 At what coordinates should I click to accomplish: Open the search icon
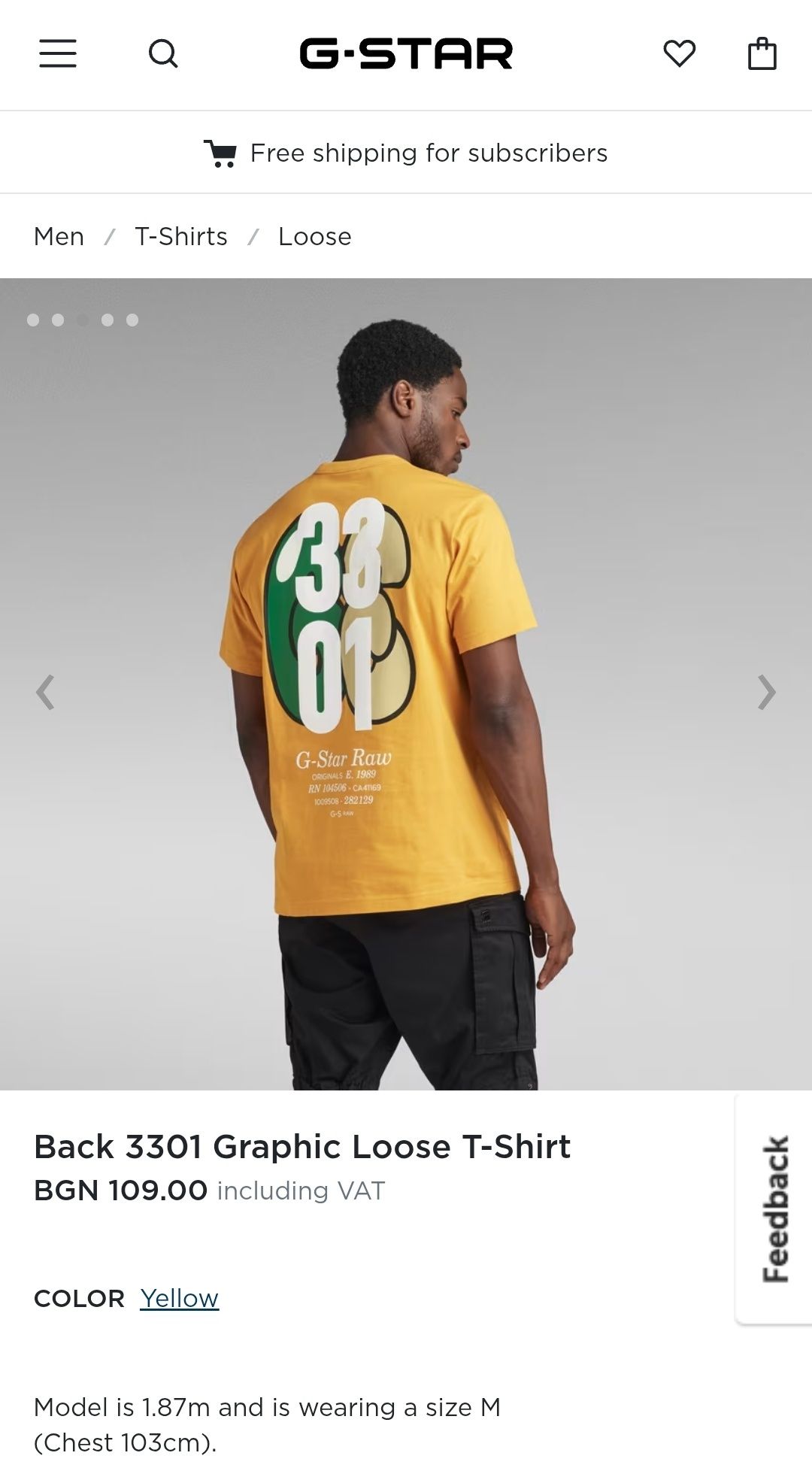point(163,54)
